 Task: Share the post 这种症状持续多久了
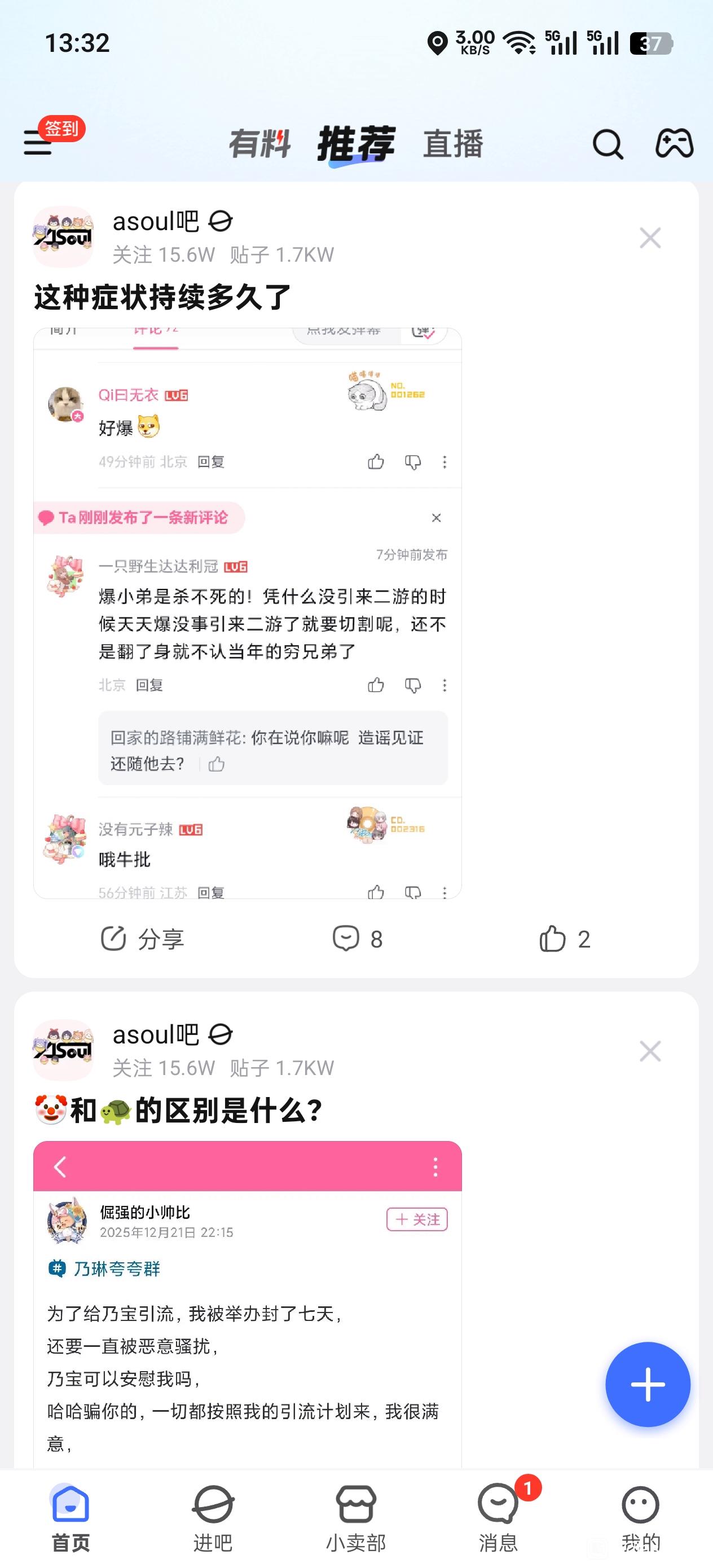(x=143, y=939)
